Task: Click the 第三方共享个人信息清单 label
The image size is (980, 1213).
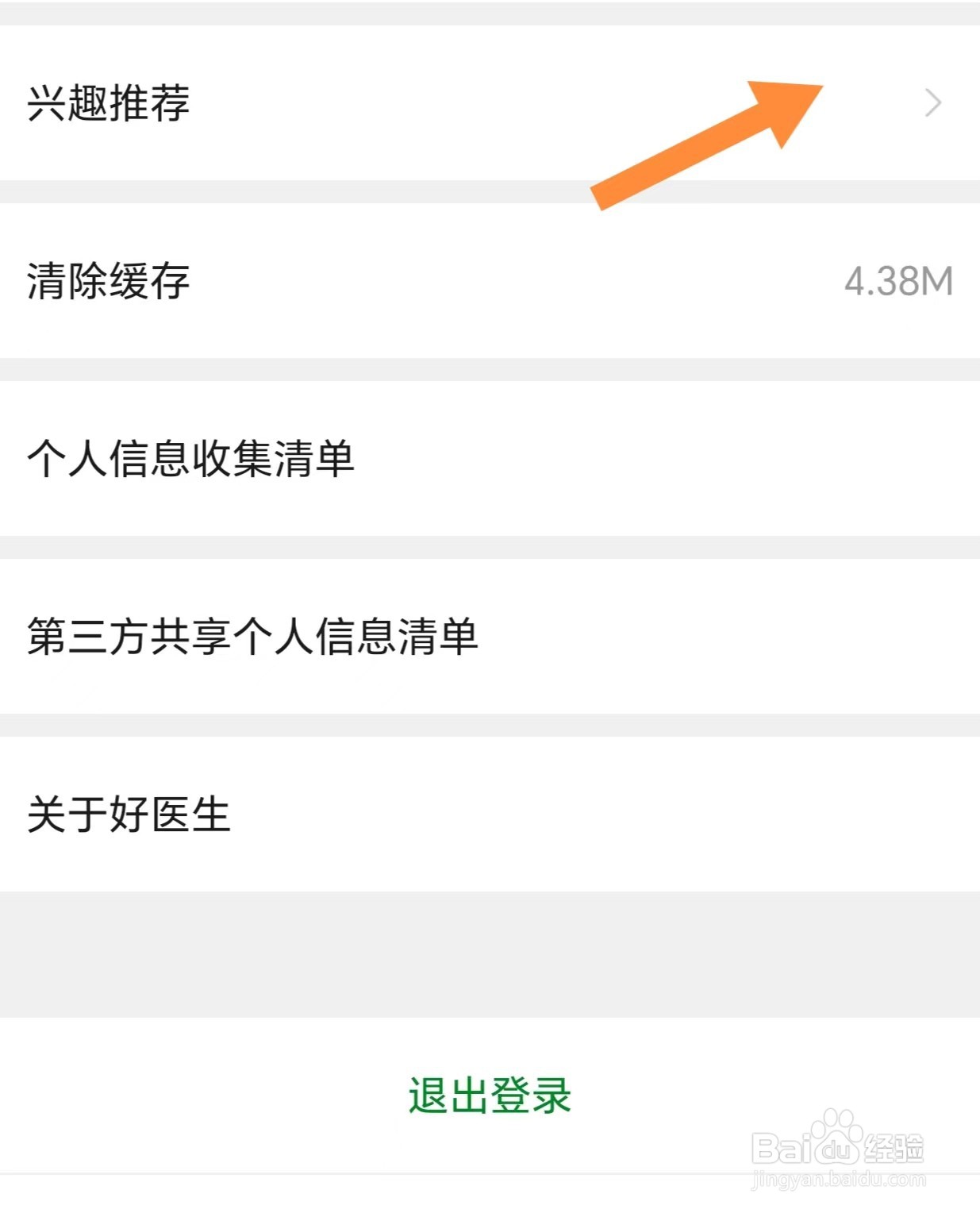Action: (x=254, y=635)
